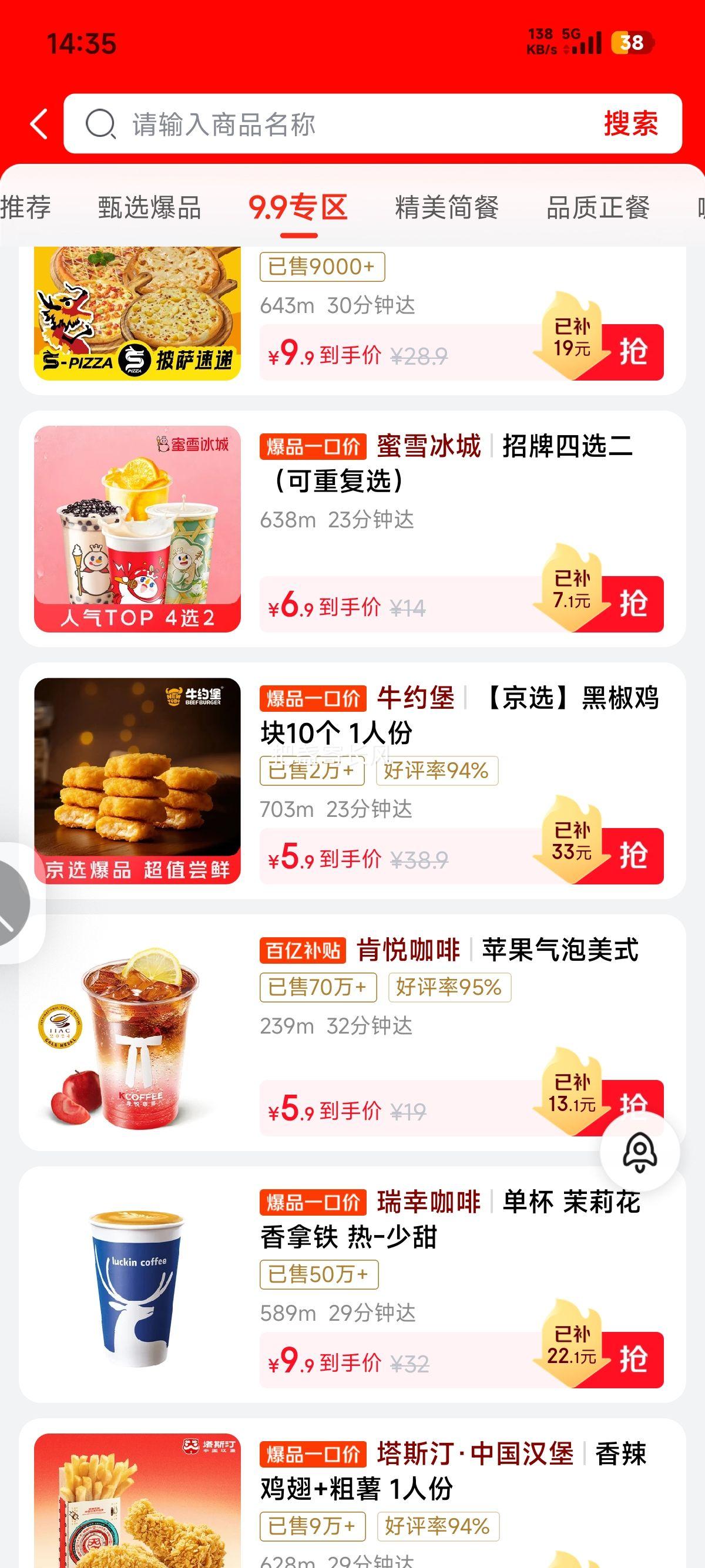The image size is (705, 1568).
Task: Switch to the 甄选爆品 tab
Action: pyautogui.click(x=149, y=207)
